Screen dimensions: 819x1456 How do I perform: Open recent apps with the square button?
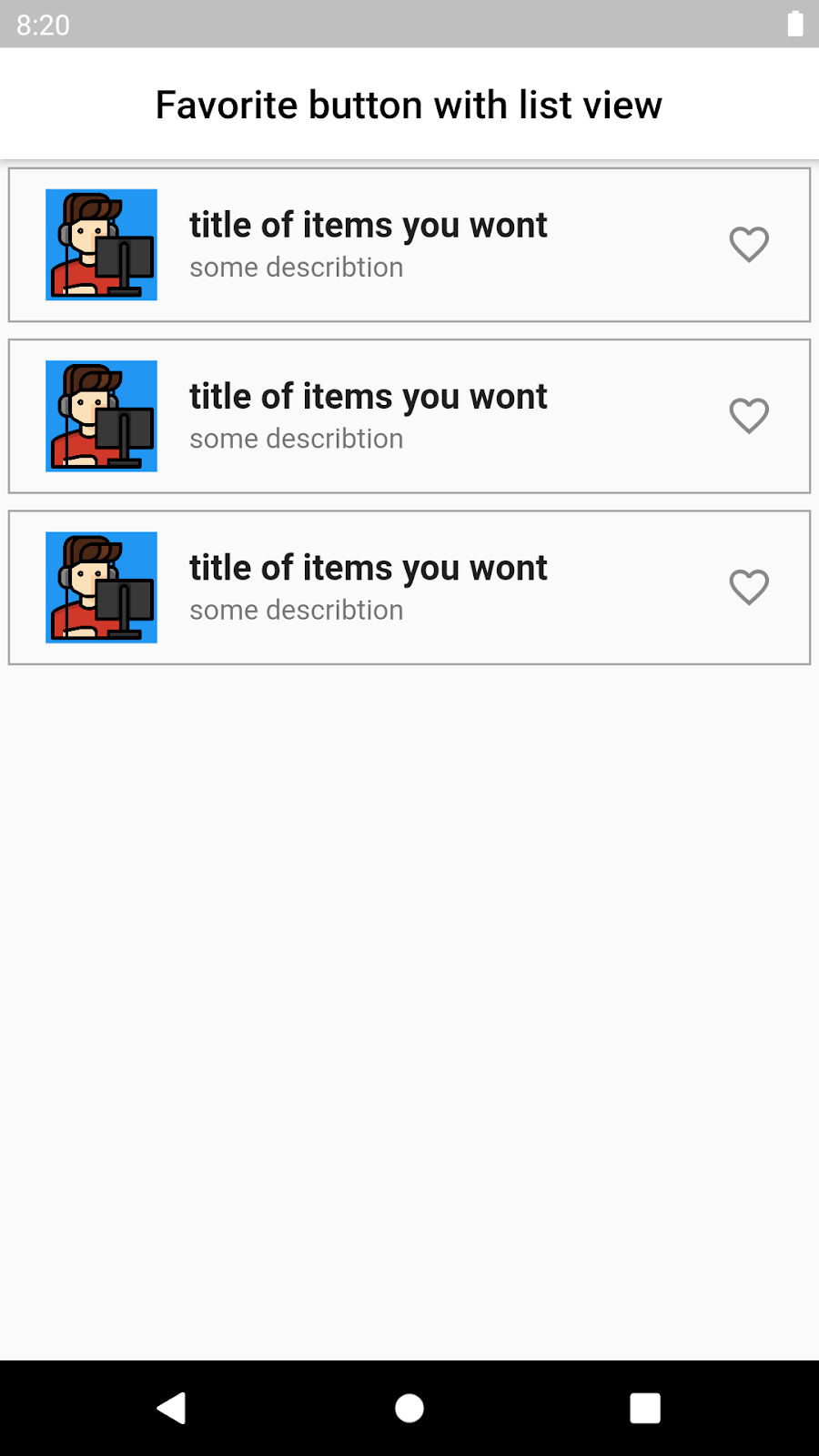645,1408
